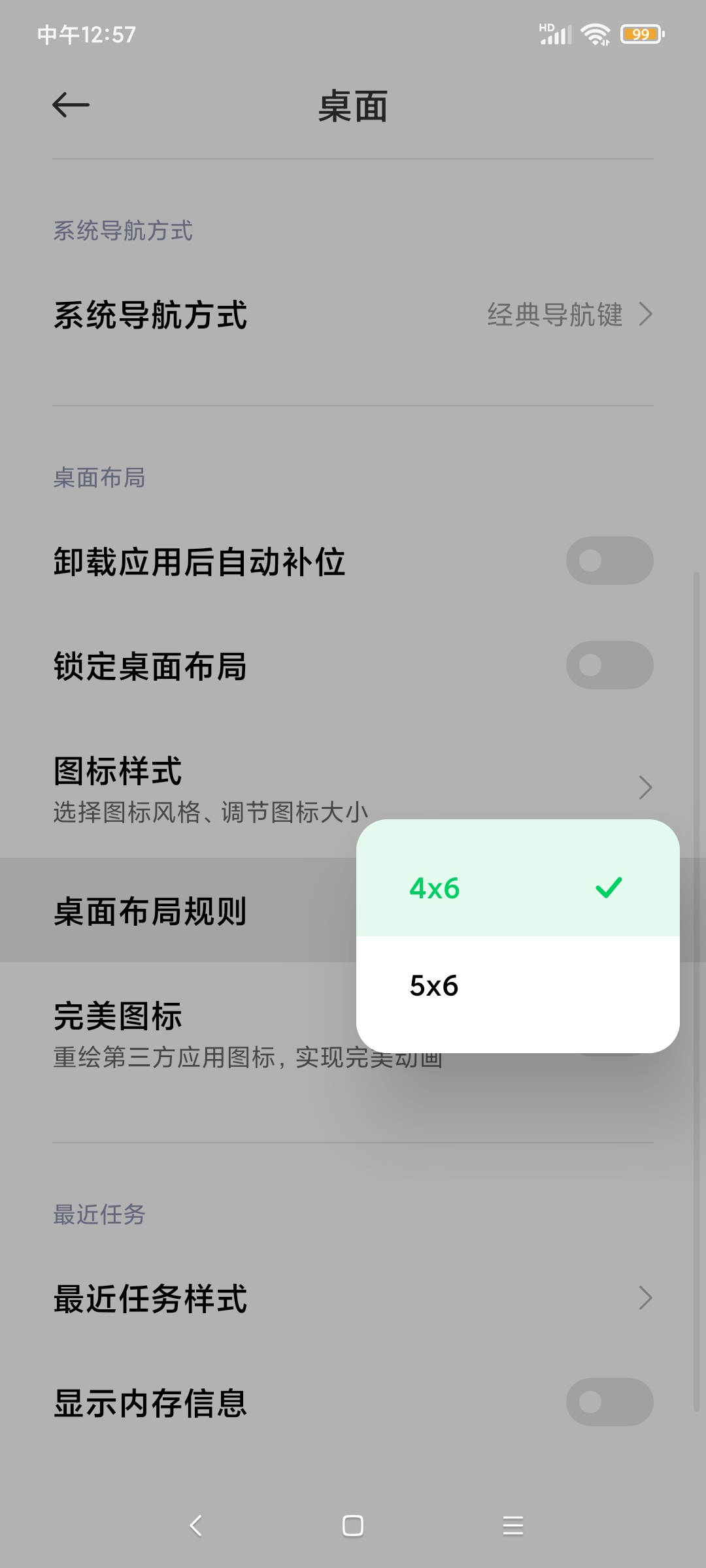Open recent apps from navigation bar
This screenshot has height=1568, width=706.
(x=513, y=1526)
